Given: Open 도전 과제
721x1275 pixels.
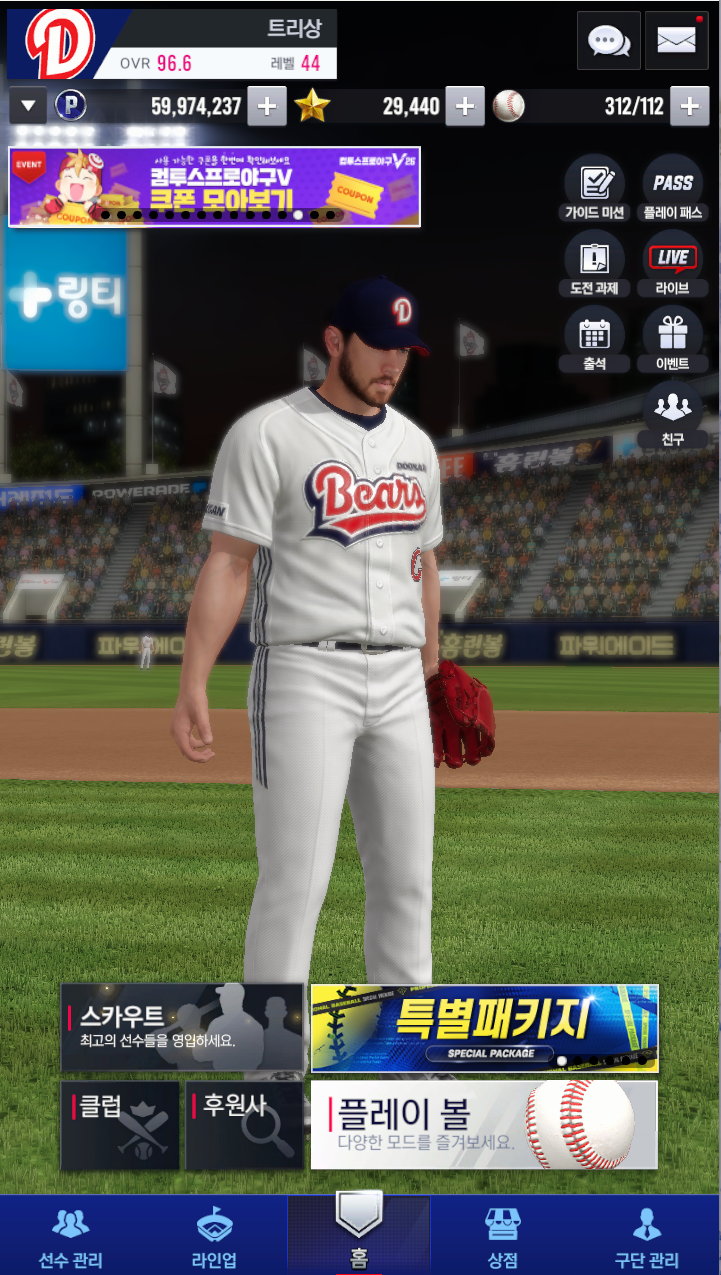Looking at the screenshot, I should (594, 265).
